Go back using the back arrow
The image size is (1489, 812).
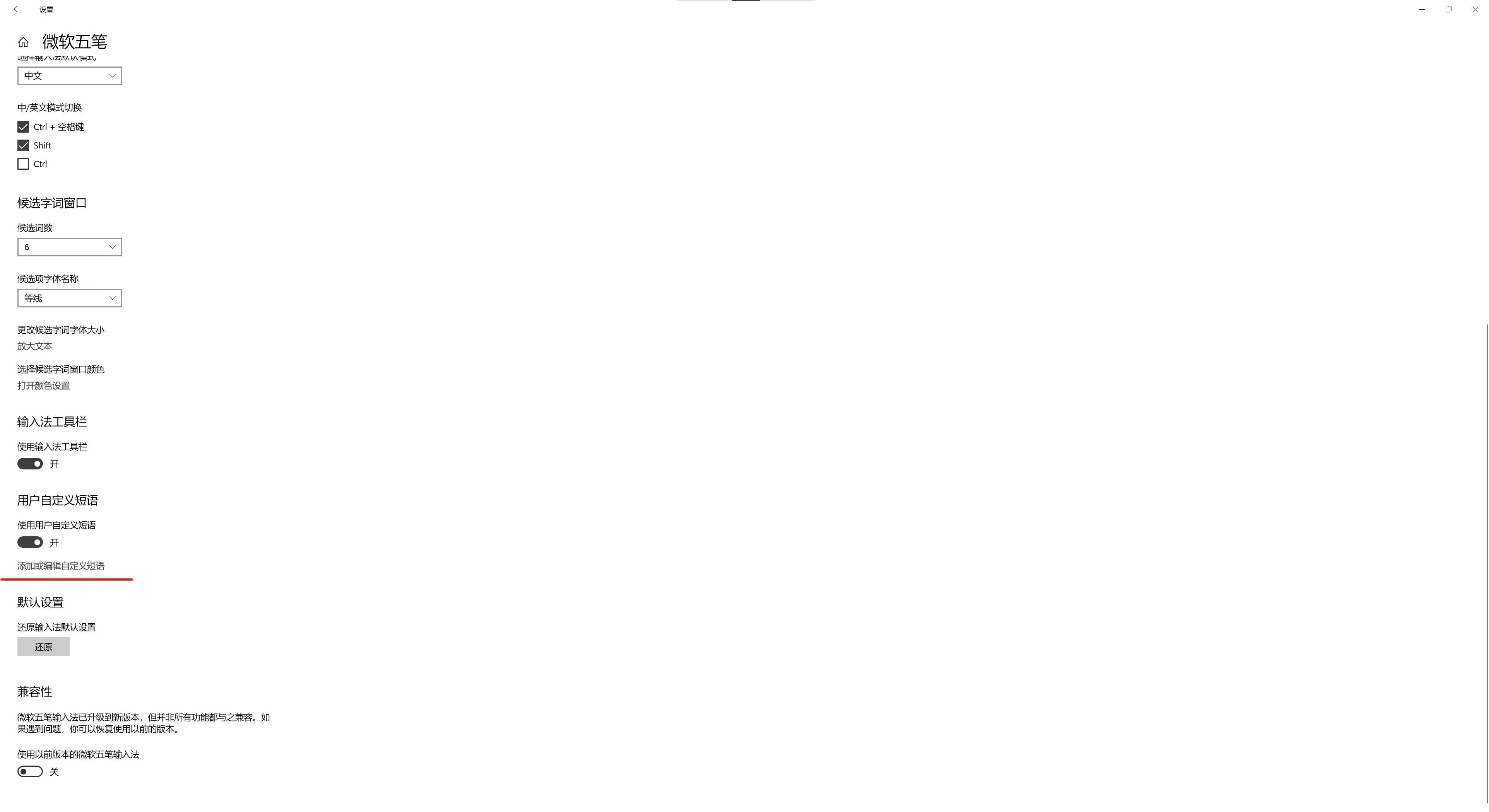pos(17,9)
